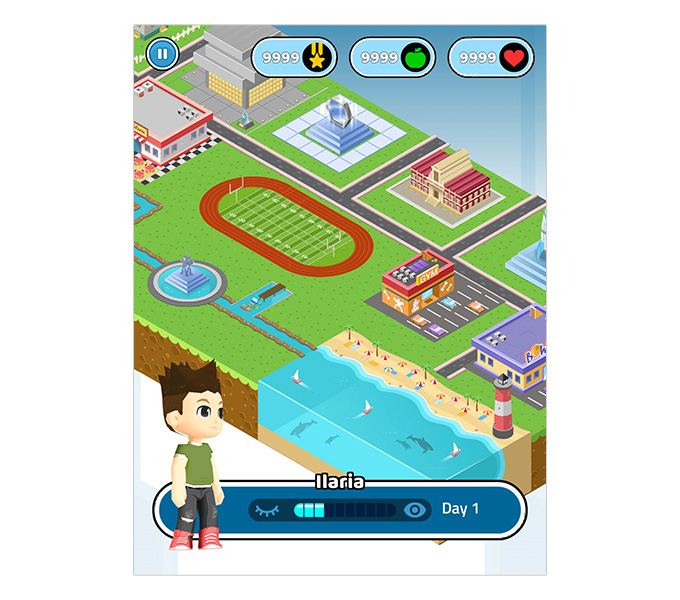This screenshot has width=680, height=600.
Task: Enter the GYM building
Action: pyautogui.click(x=418, y=286)
